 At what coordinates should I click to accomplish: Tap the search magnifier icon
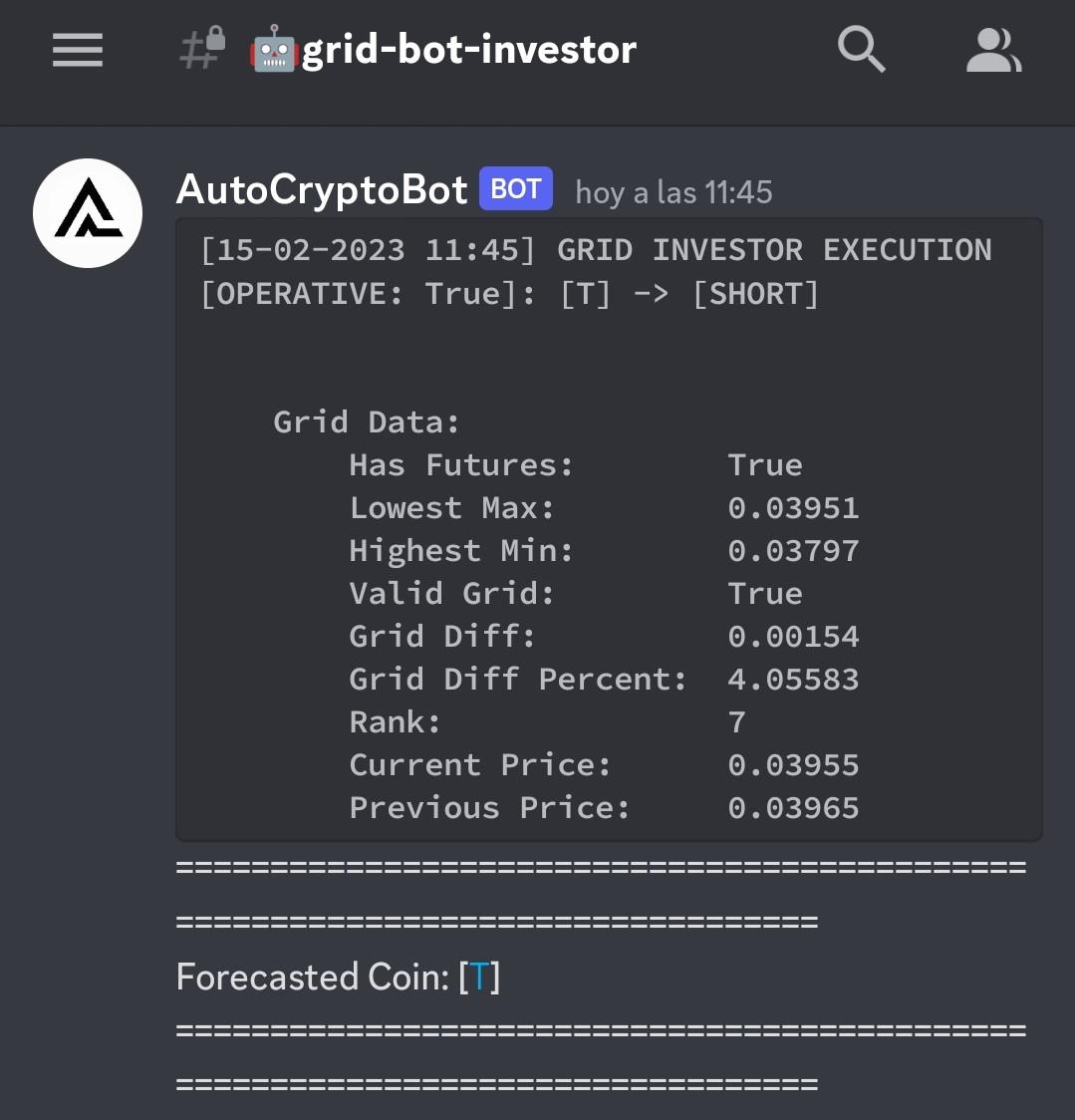[861, 49]
